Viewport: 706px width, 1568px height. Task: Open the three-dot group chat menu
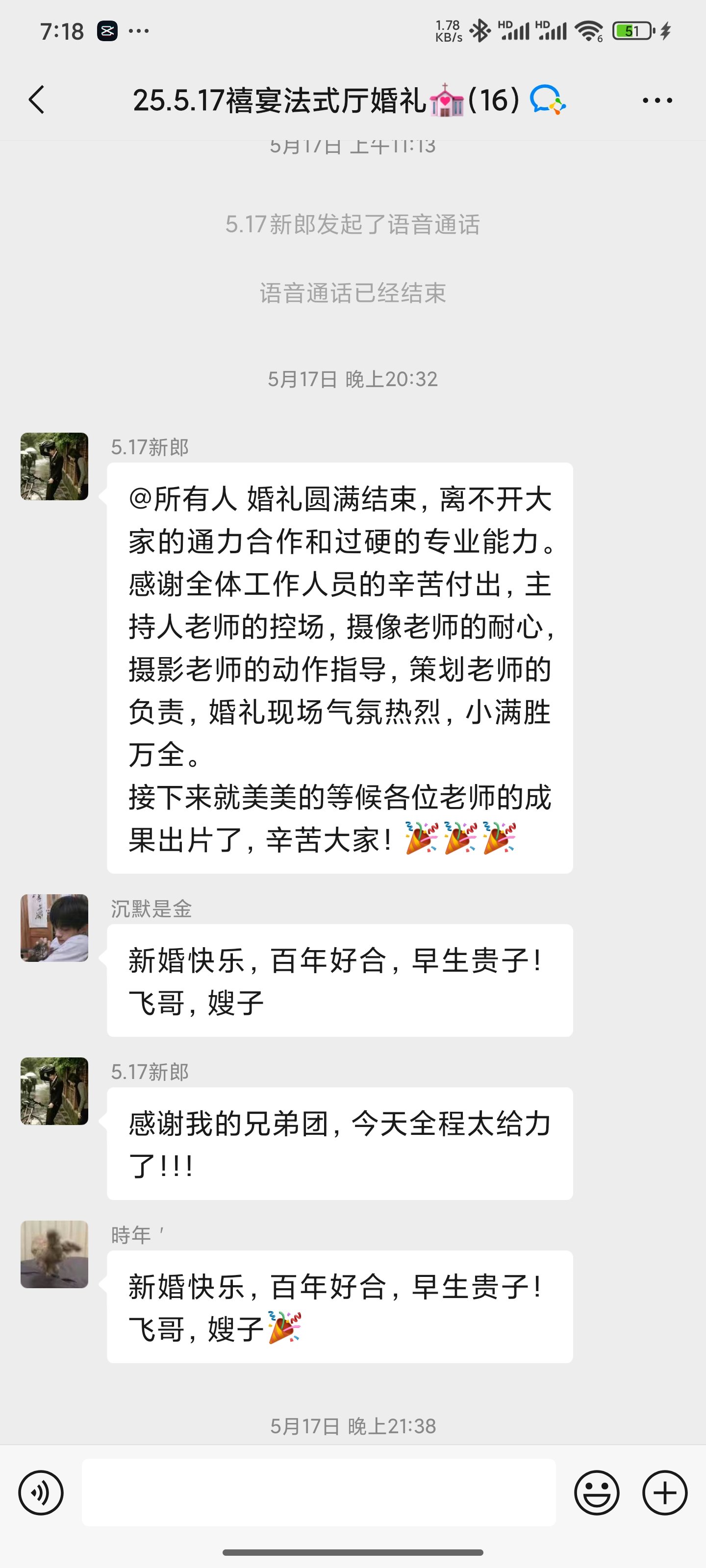(x=657, y=100)
